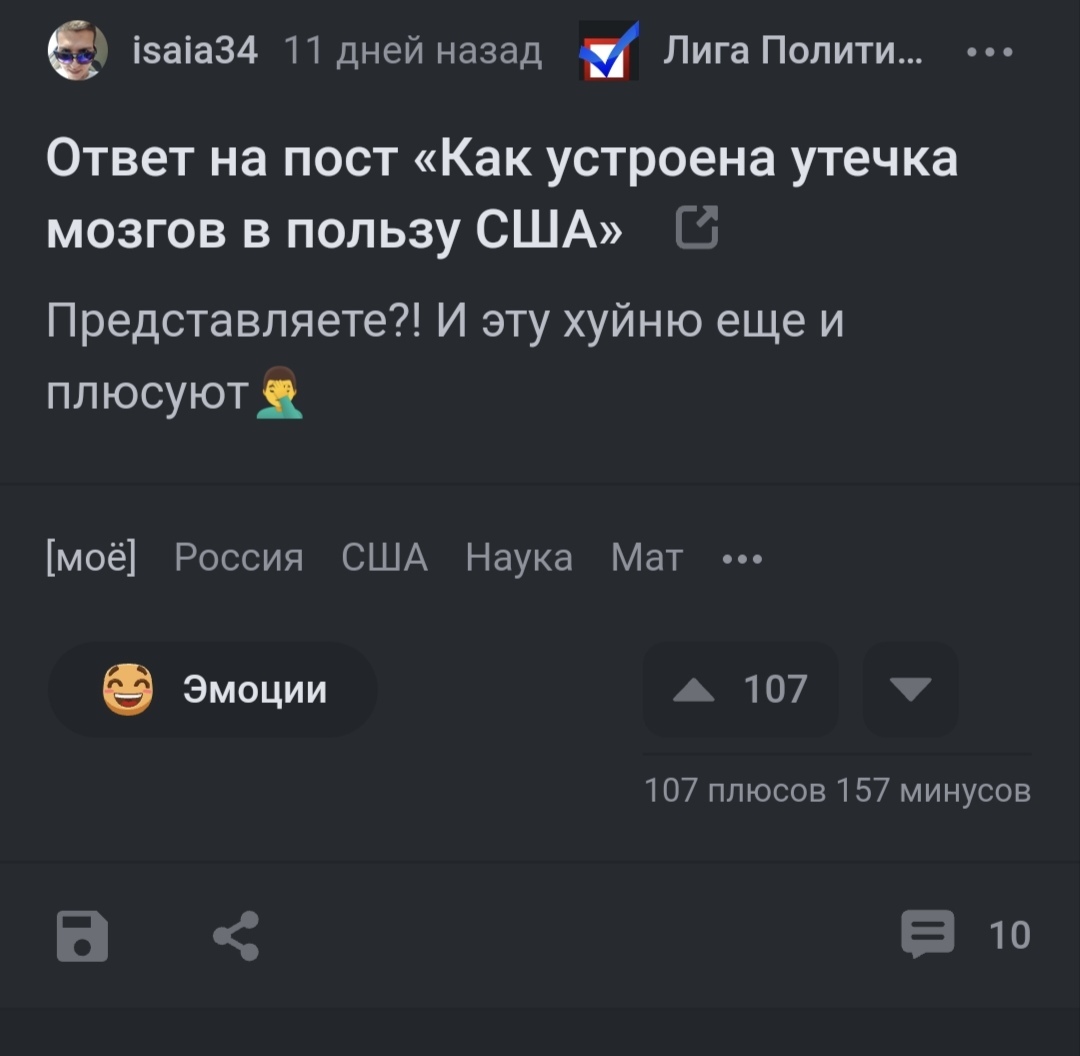This screenshot has width=1080, height=1056.
Task: Share this post
Action: pos(236,936)
